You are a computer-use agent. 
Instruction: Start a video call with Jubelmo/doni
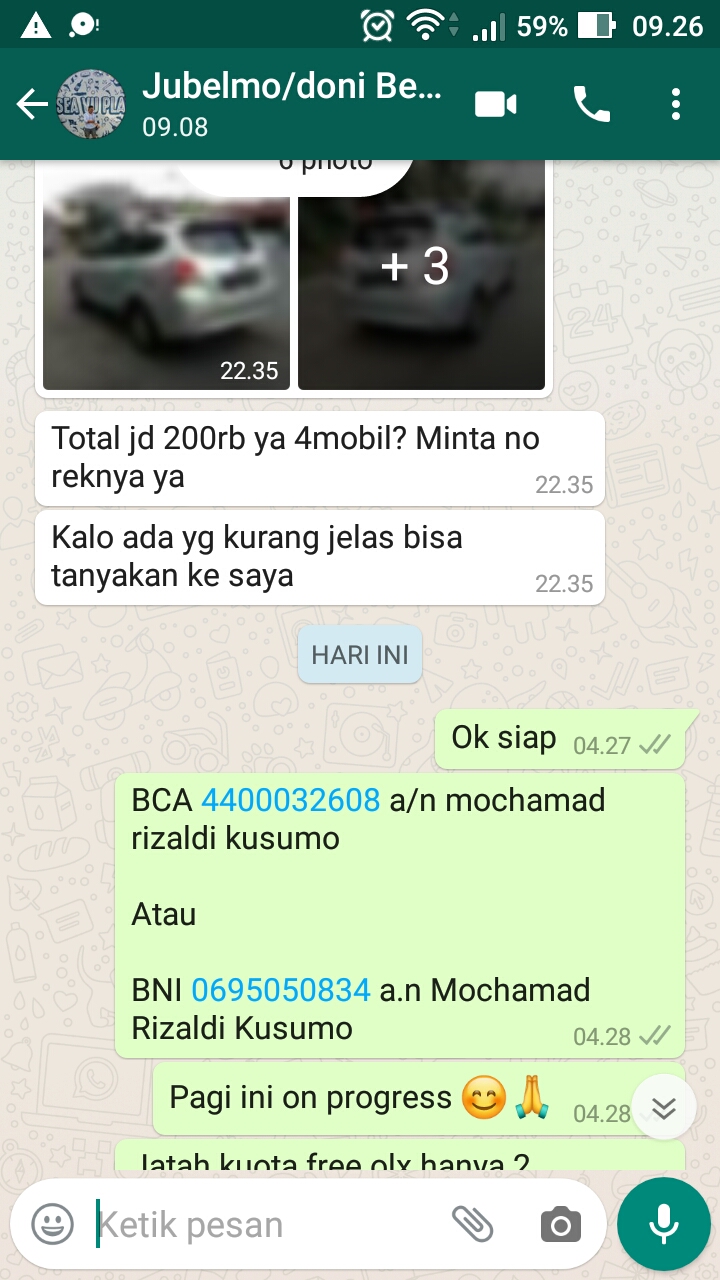point(496,104)
